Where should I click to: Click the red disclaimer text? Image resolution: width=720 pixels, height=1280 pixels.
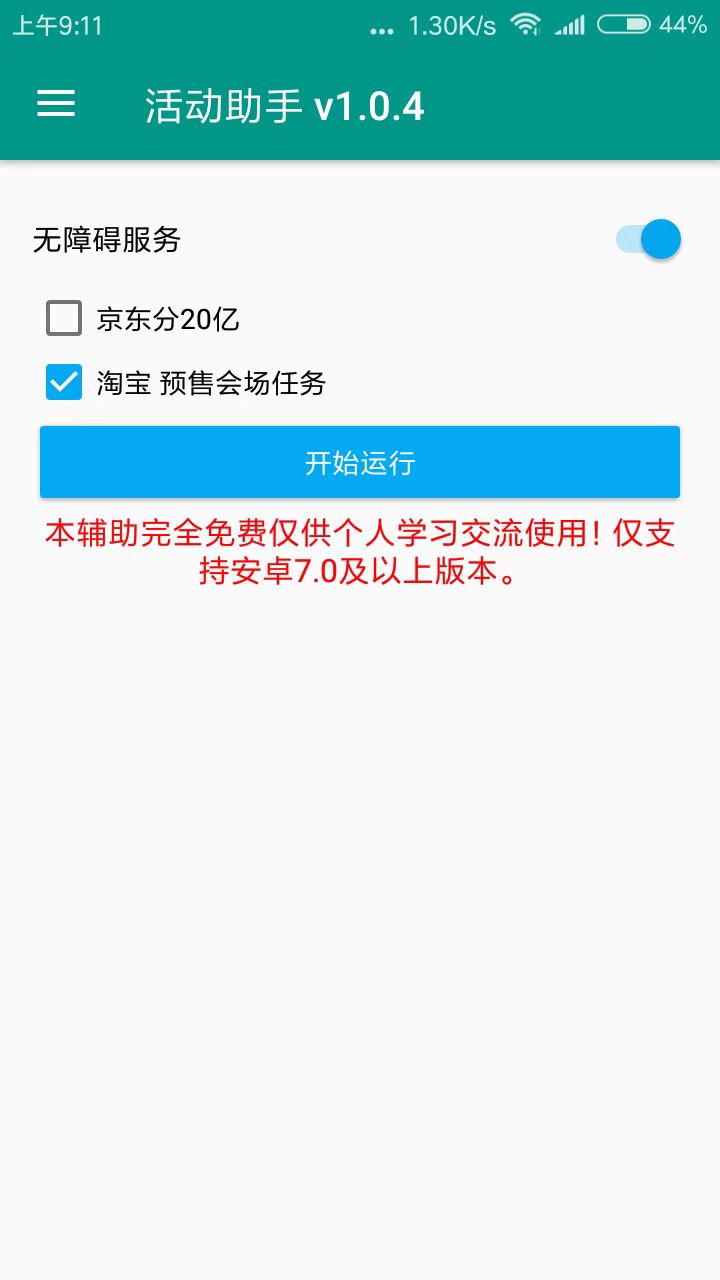360,550
